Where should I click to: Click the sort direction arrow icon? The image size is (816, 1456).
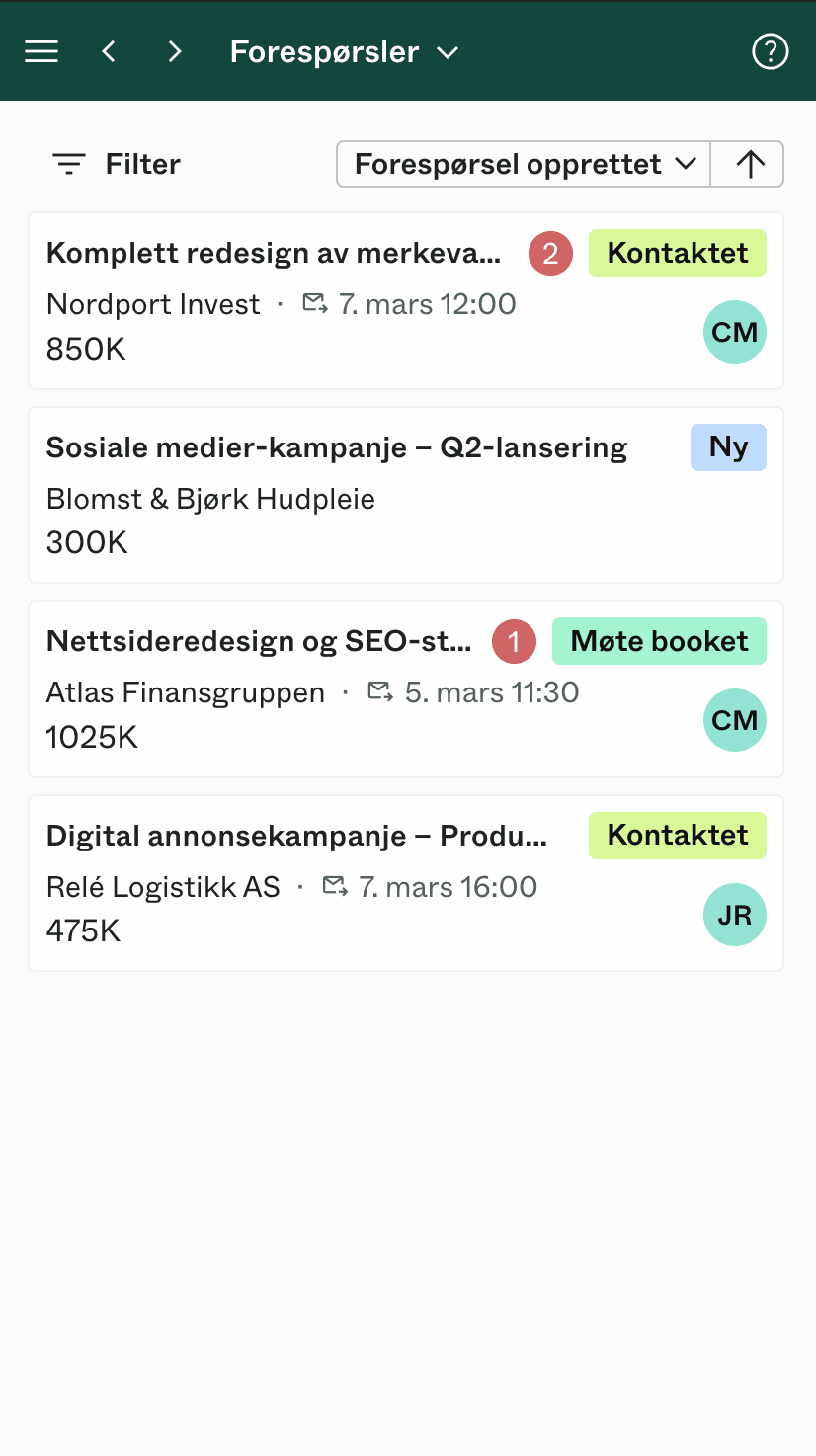point(747,164)
